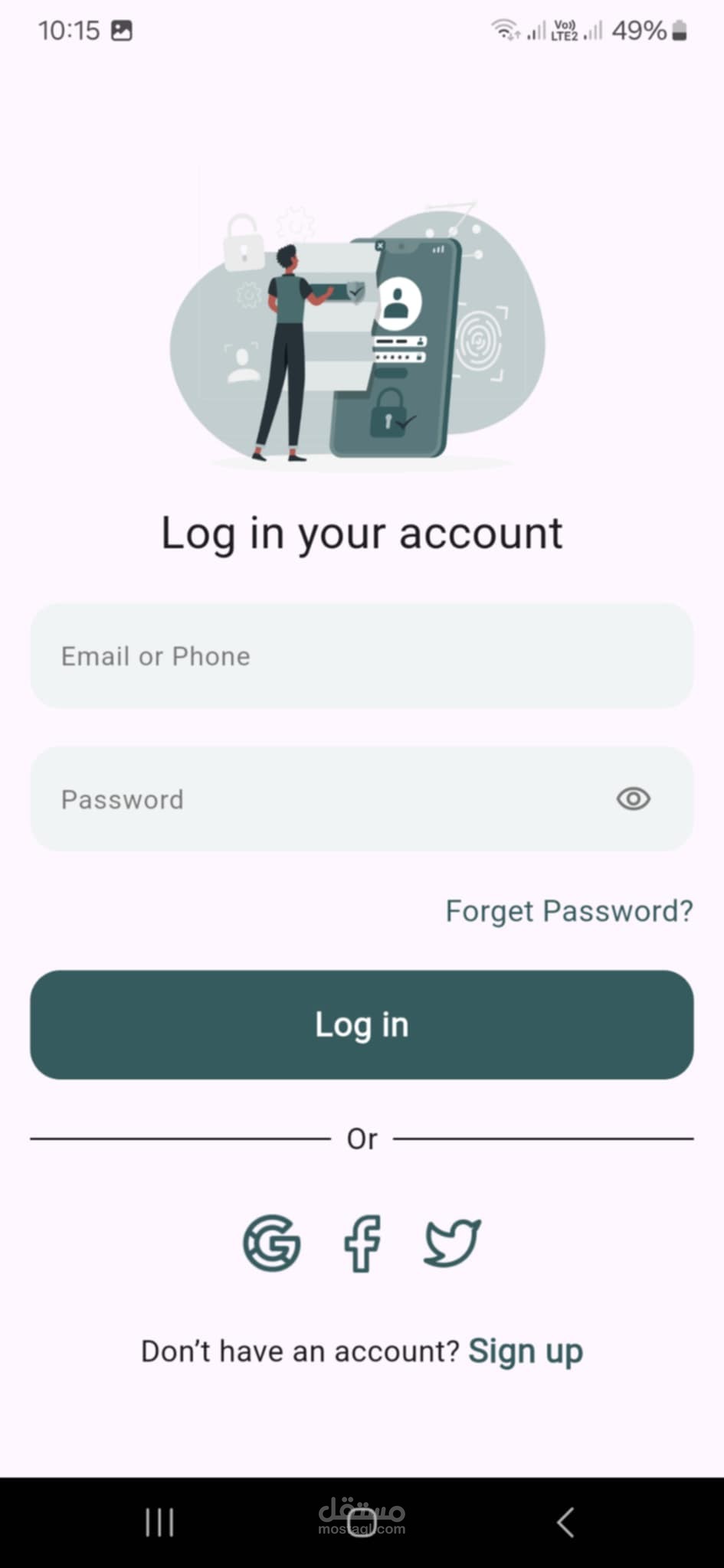Viewport: 724px width, 1568px height.
Task: Sign in with Google icon
Action: tap(271, 1243)
